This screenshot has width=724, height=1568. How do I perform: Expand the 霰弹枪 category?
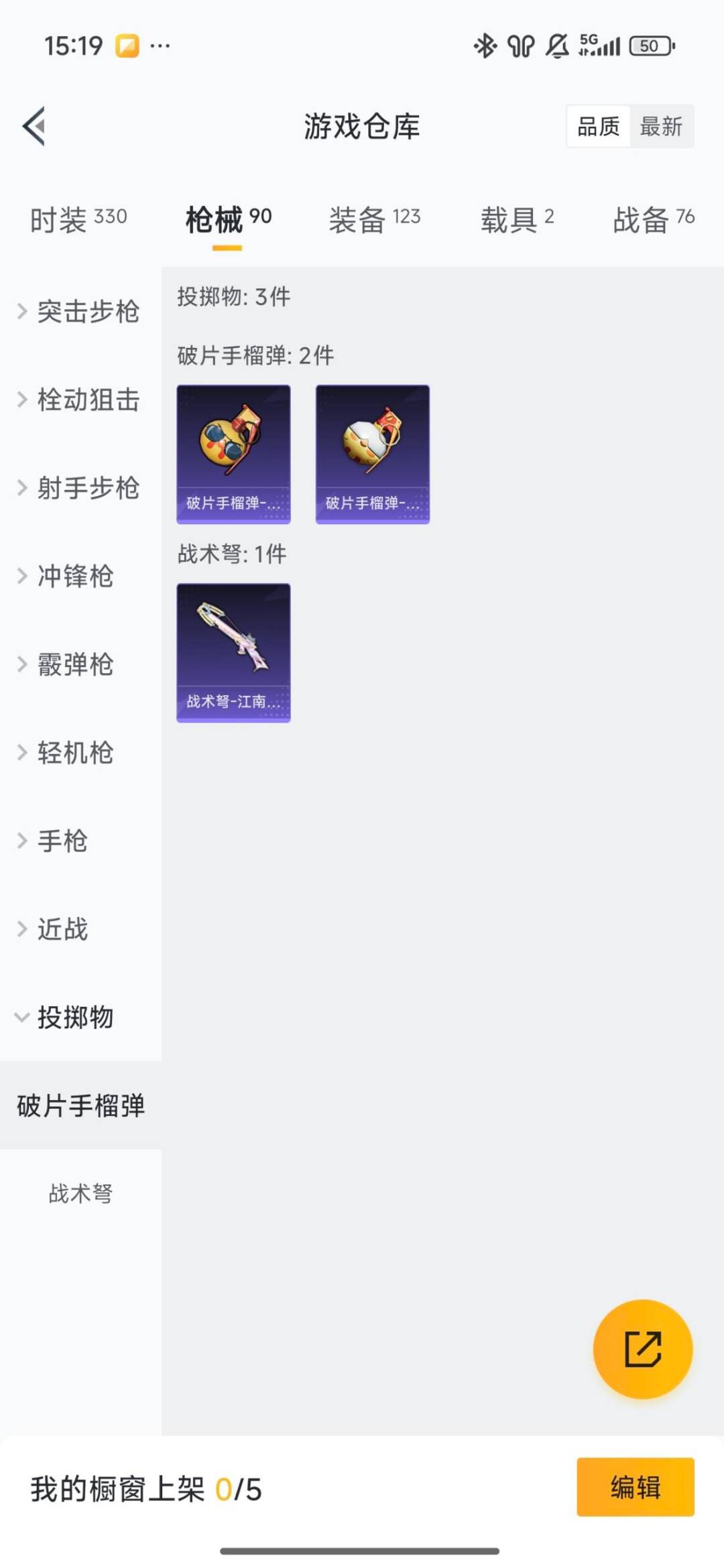click(75, 664)
